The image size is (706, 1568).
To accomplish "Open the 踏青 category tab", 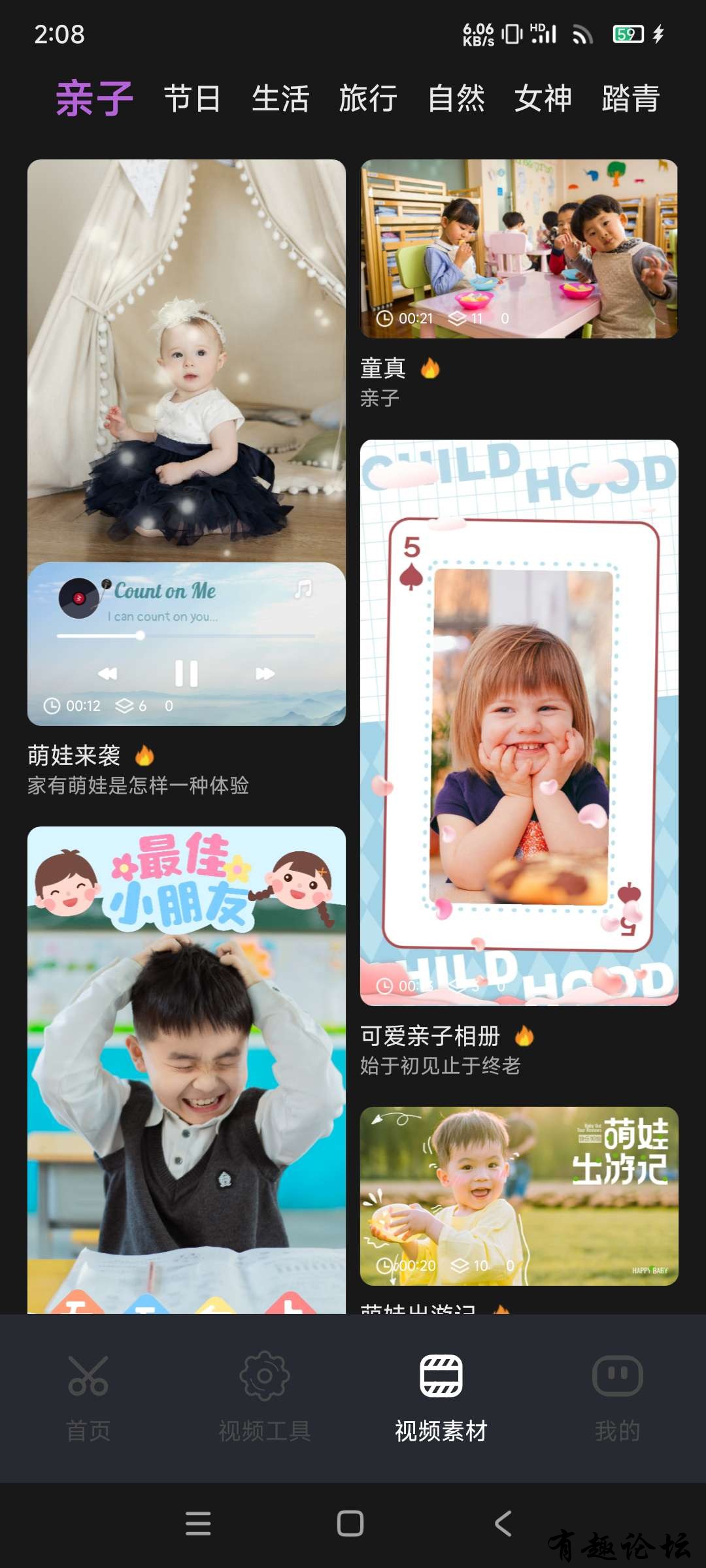I will pos(630,99).
